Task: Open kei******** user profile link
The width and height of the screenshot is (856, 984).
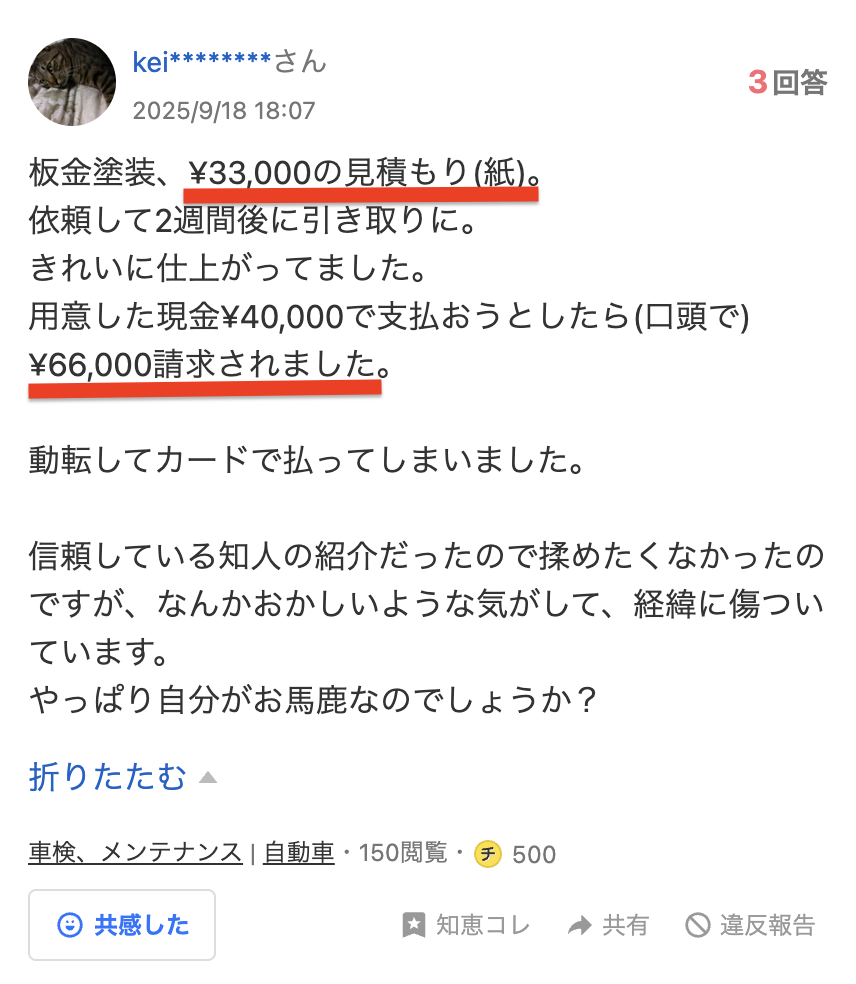Action: [202, 62]
